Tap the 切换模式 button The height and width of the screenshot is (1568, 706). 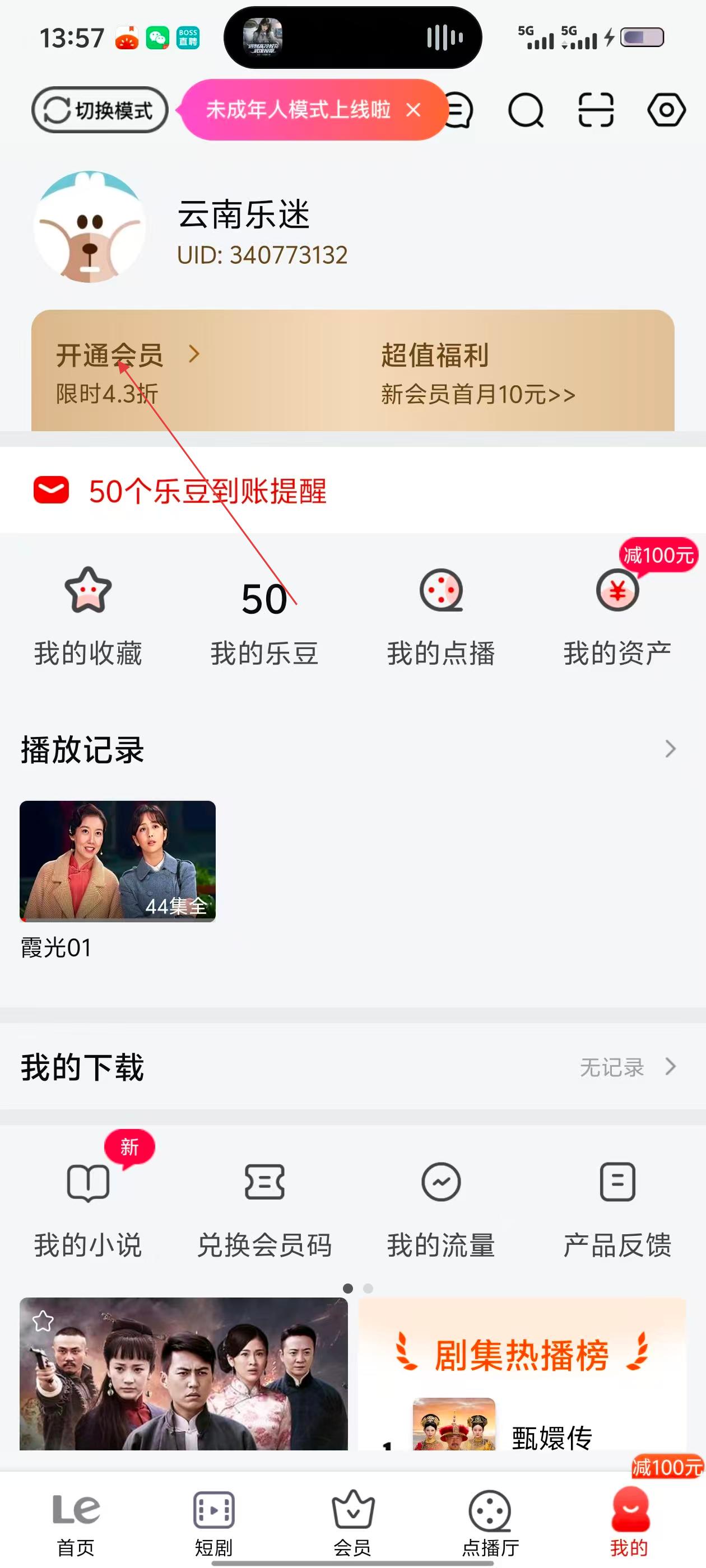(x=100, y=110)
